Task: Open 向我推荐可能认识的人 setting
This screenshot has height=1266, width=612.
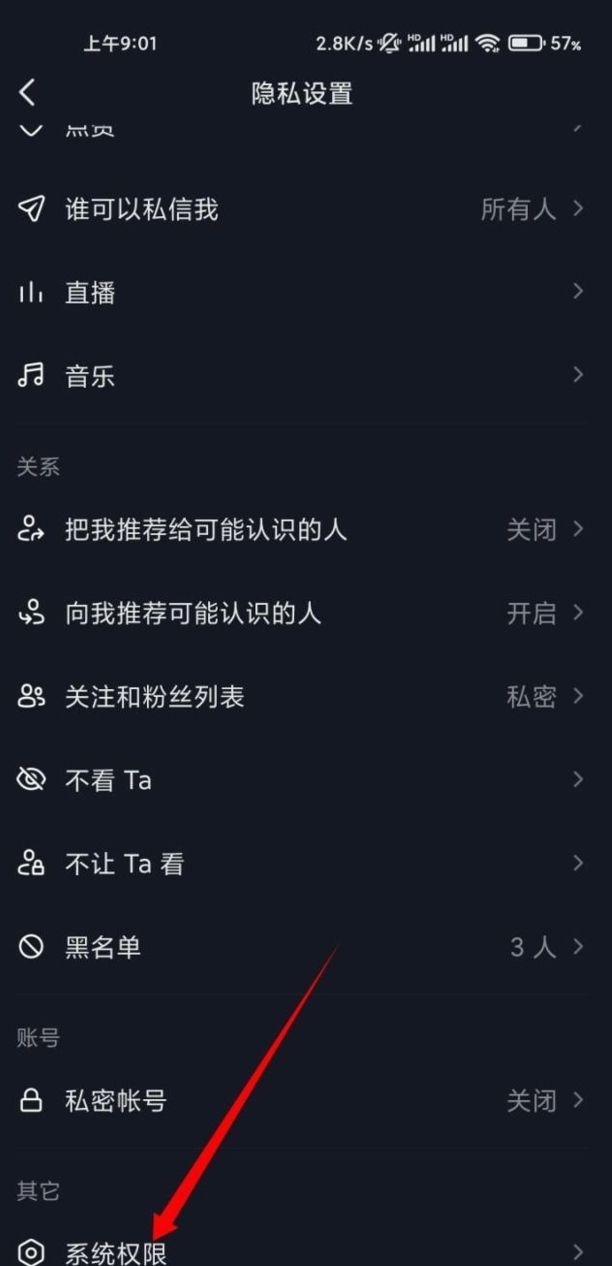Action: (x=306, y=613)
